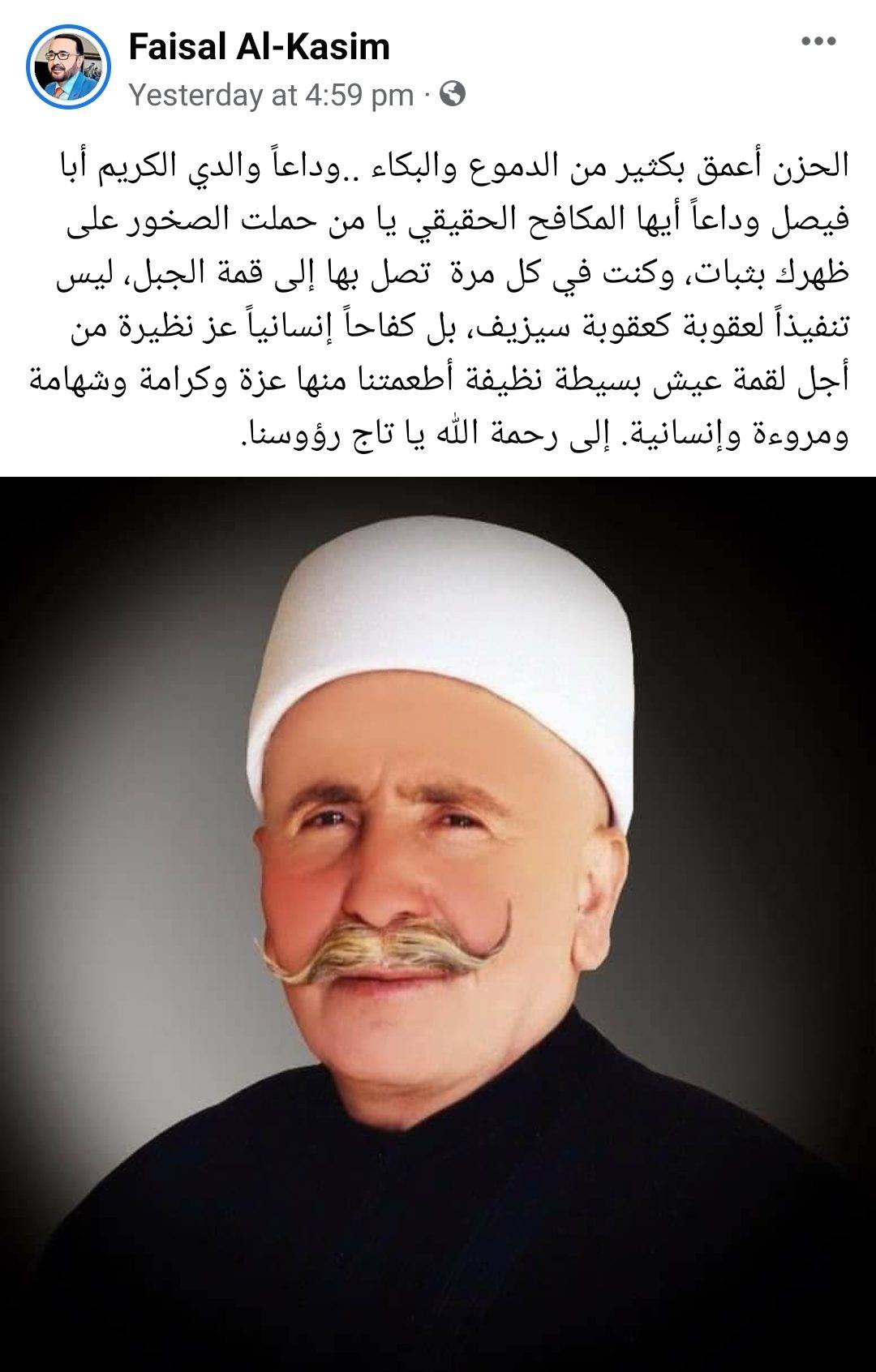Open Faisal Al-Kasim's profile picture

[68, 68]
